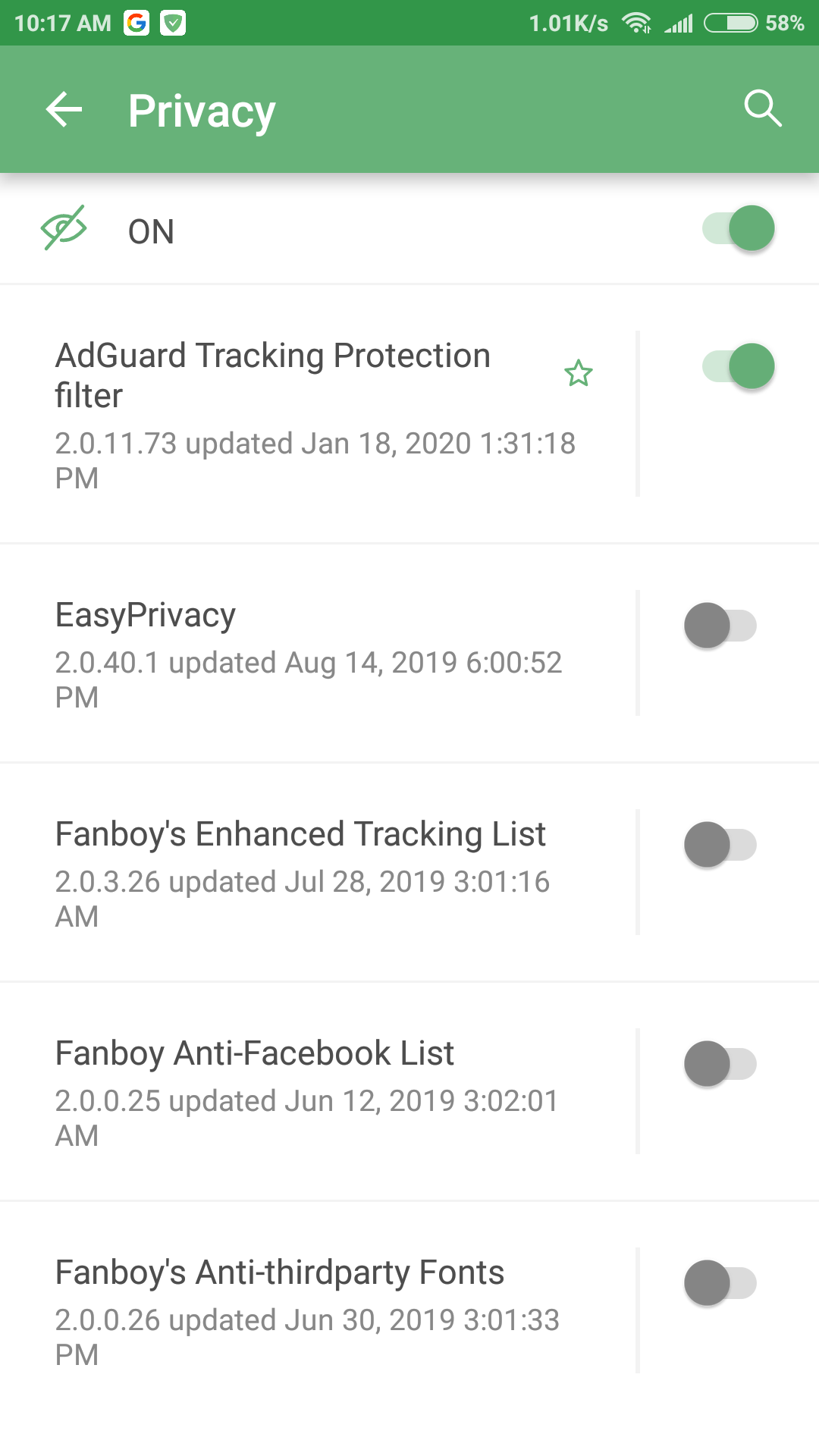Viewport: 819px width, 1456px height.
Task: Enable the EasyPrivacy filter
Action: click(x=719, y=625)
